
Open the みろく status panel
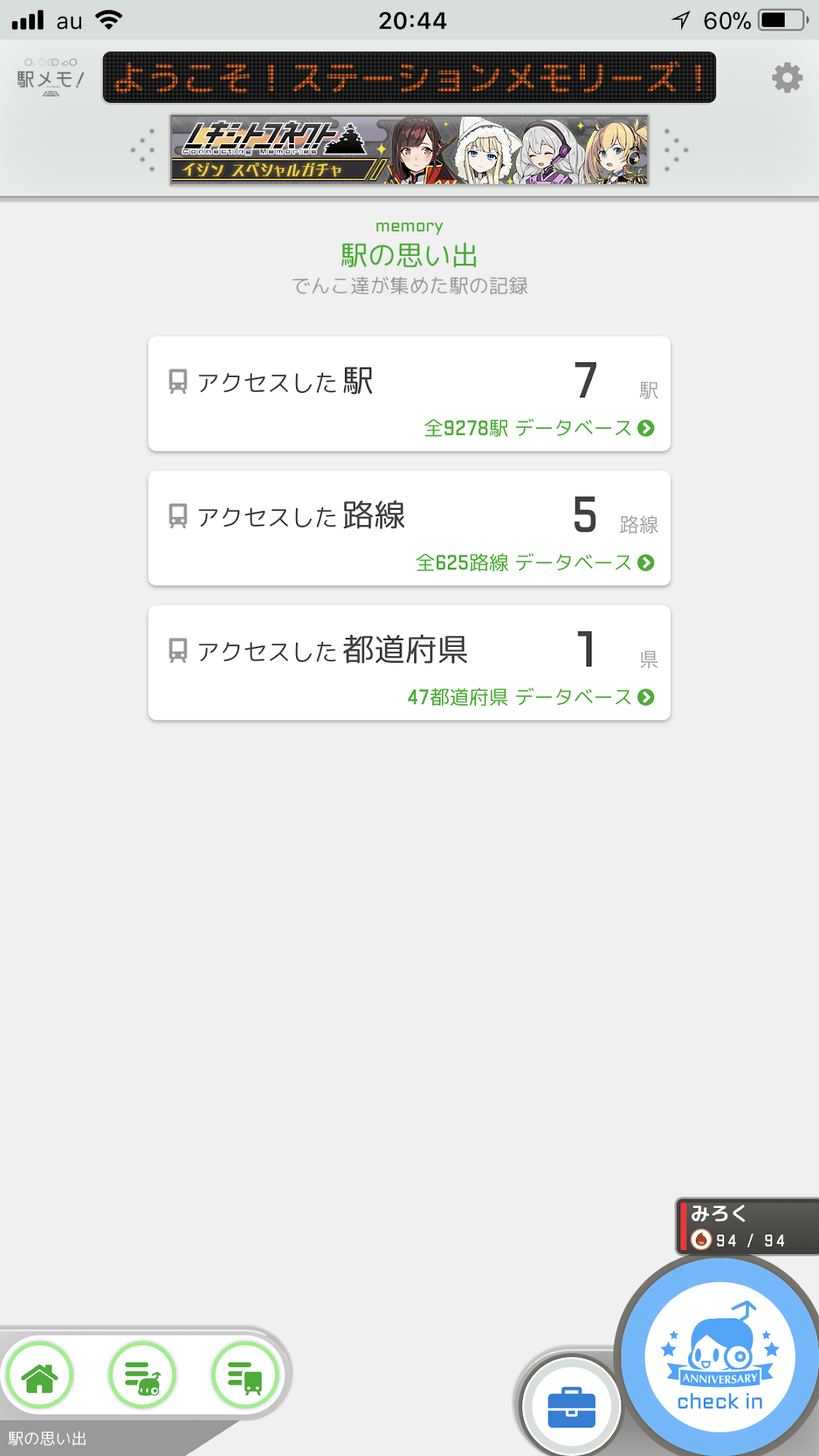pos(747,1226)
